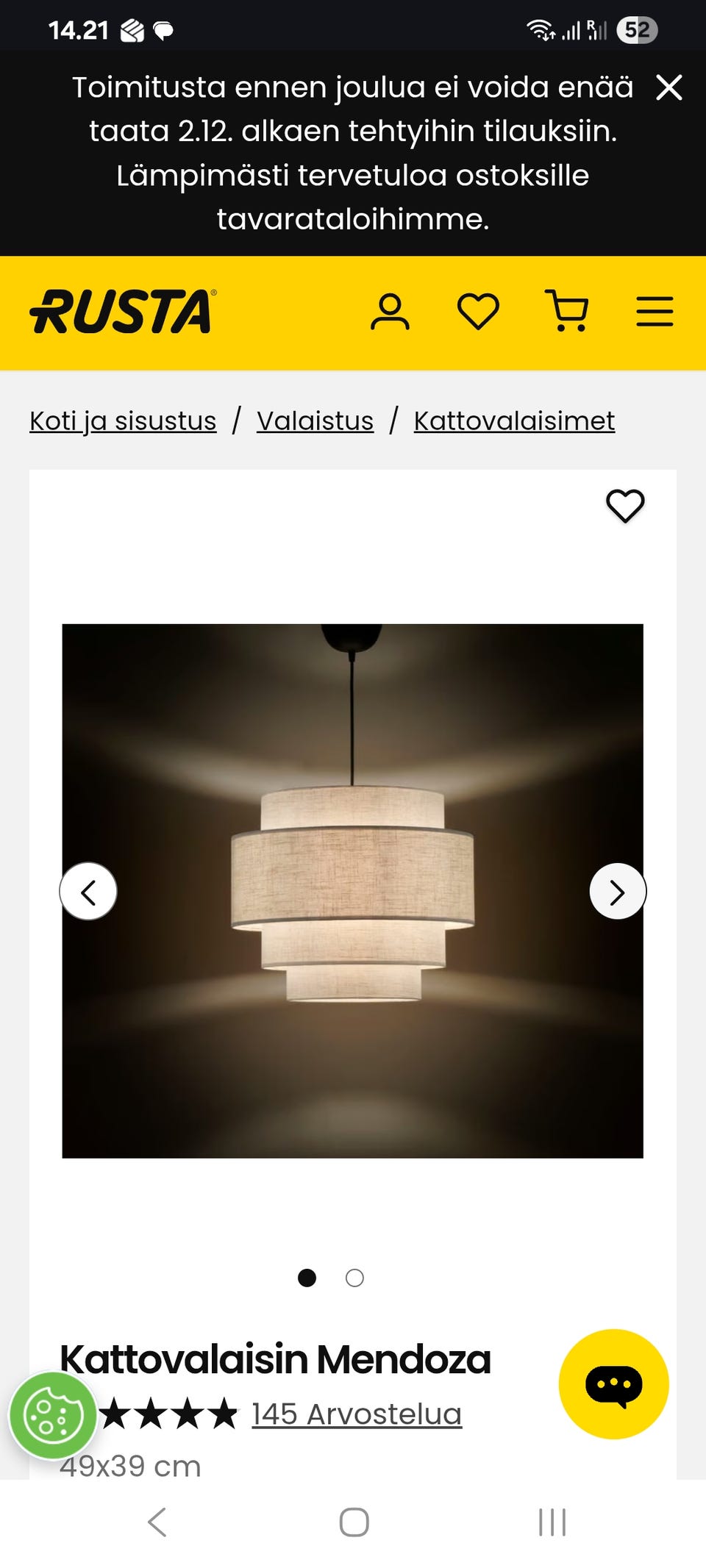Open the Valaistus breadcrumb link
This screenshot has width=706, height=1568.
315,421
